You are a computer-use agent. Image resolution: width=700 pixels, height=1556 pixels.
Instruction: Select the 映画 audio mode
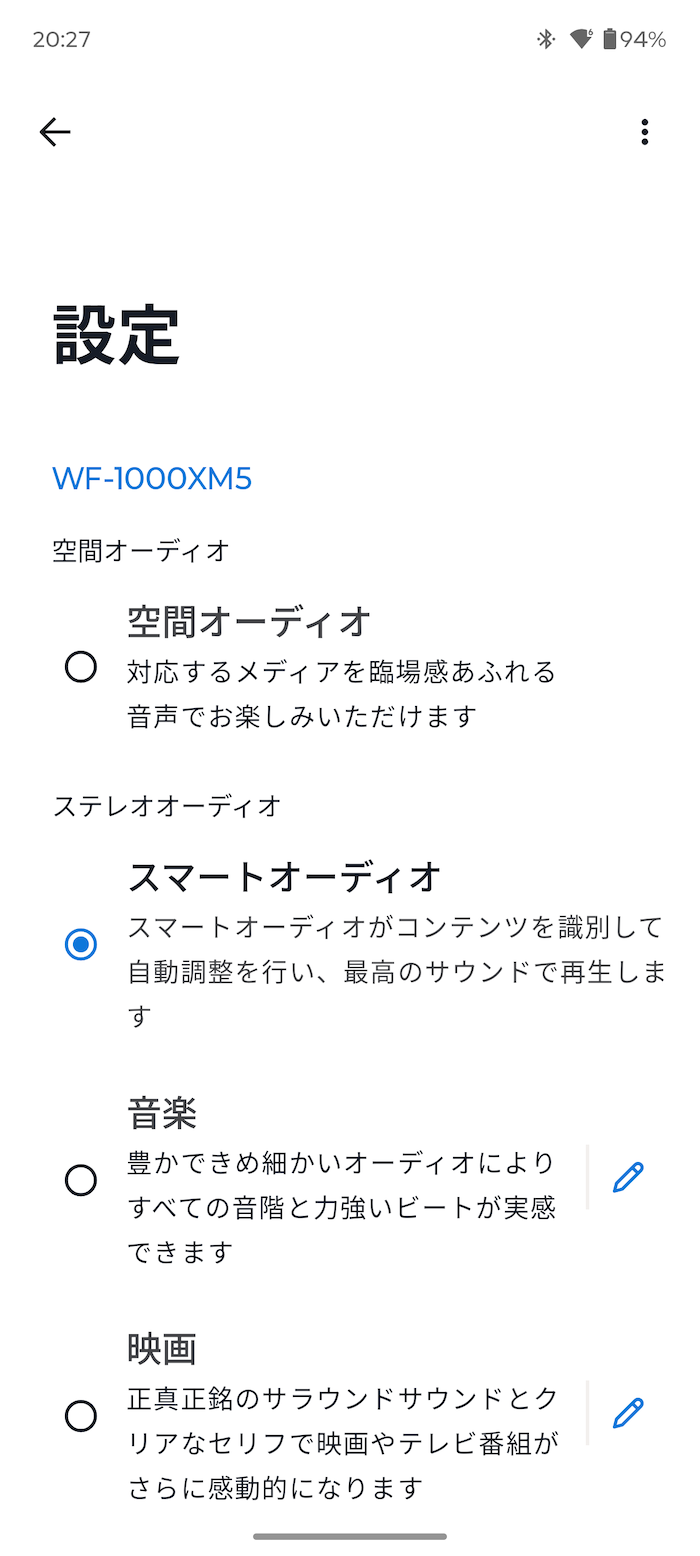pos(80,1416)
